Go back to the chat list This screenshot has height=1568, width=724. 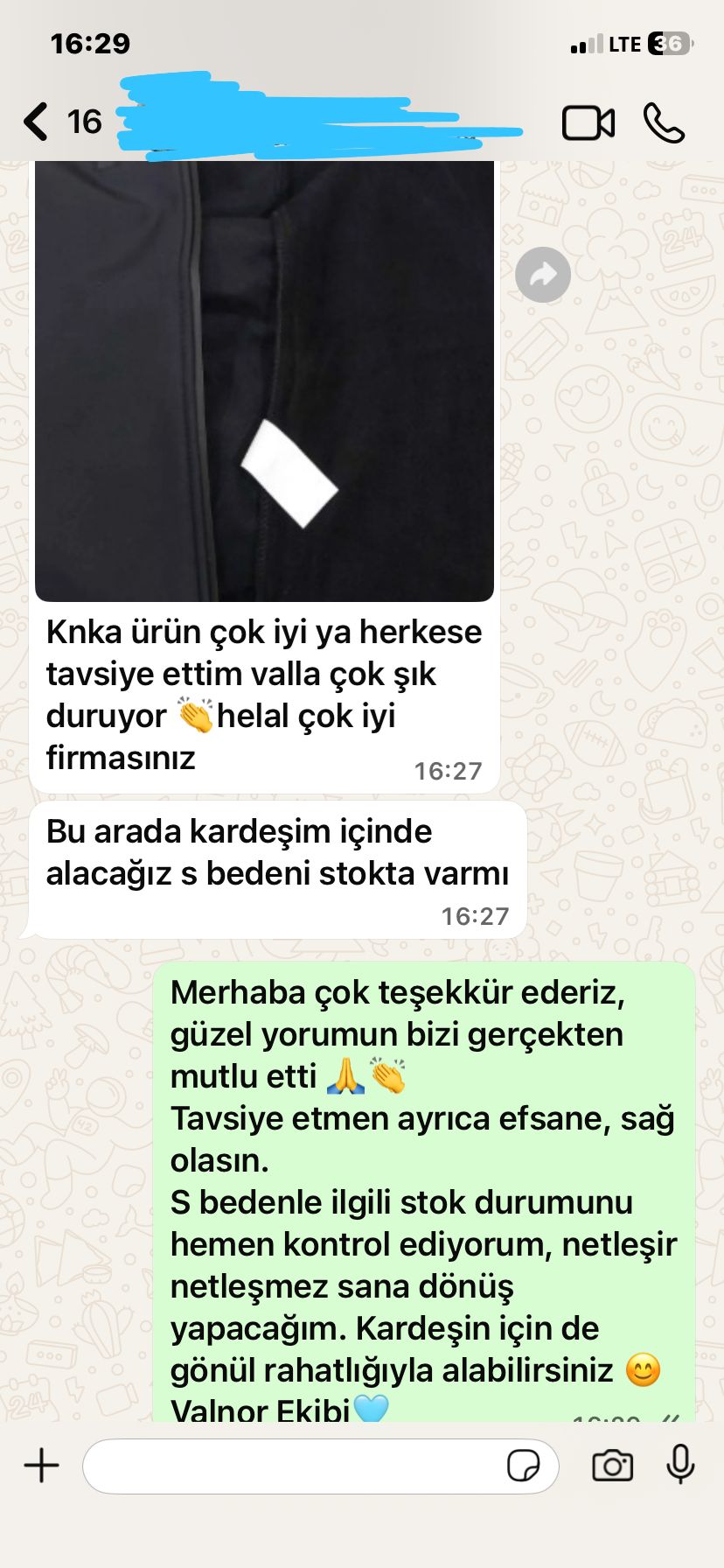[37, 122]
